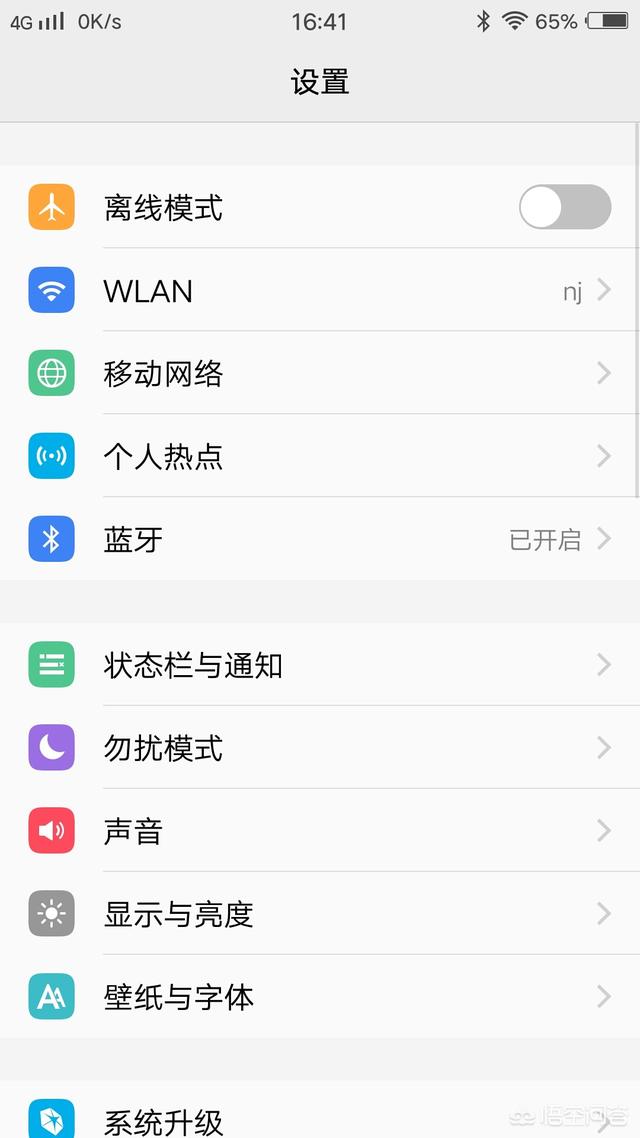Open 显示与亮度 display settings
This screenshot has width=640, height=1138.
point(320,914)
